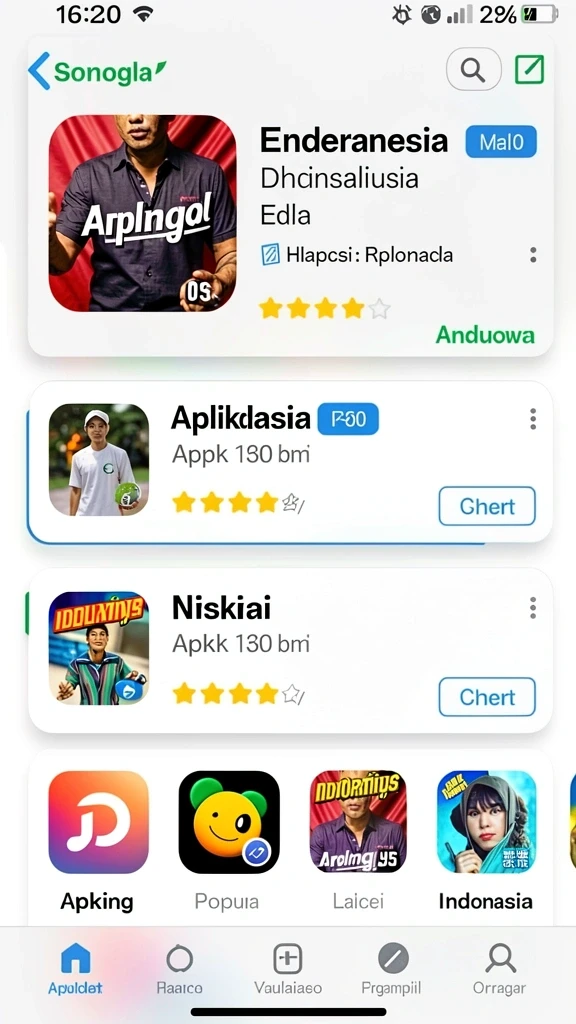Open the Indonasia app tile
Viewport: 576px width, 1024px height.
coord(486,841)
